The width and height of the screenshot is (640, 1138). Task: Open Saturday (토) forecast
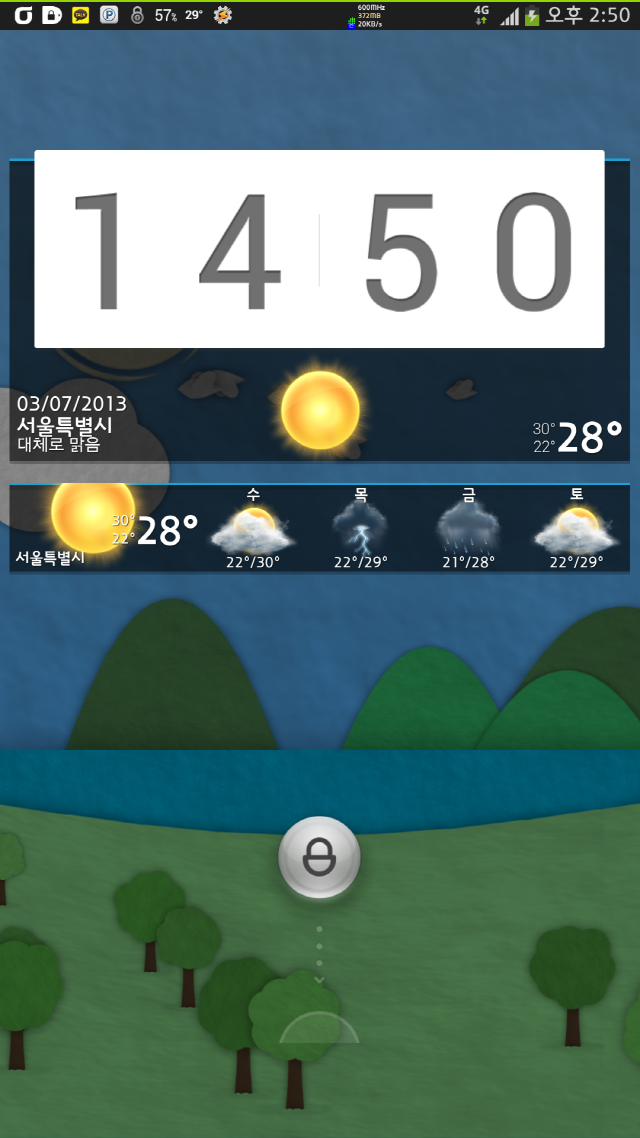coord(576,530)
